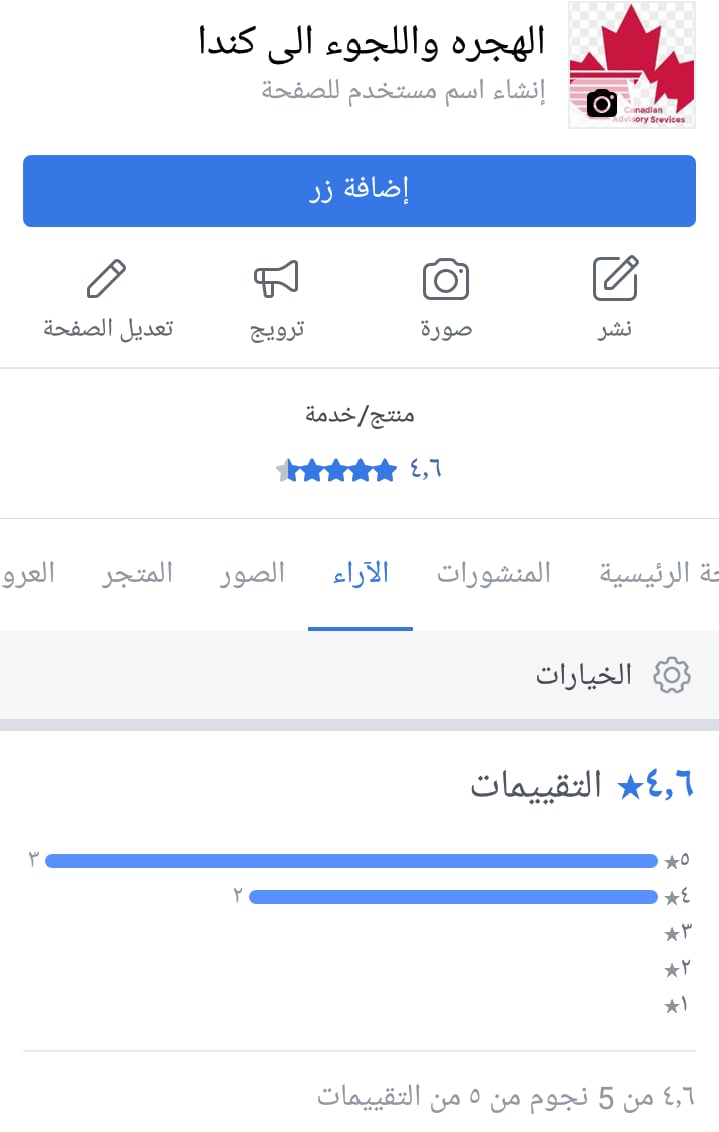Viewport: 719px width, 1132px height.
Task: Select the صورة camera action
Action: click(x=446, y=297)
